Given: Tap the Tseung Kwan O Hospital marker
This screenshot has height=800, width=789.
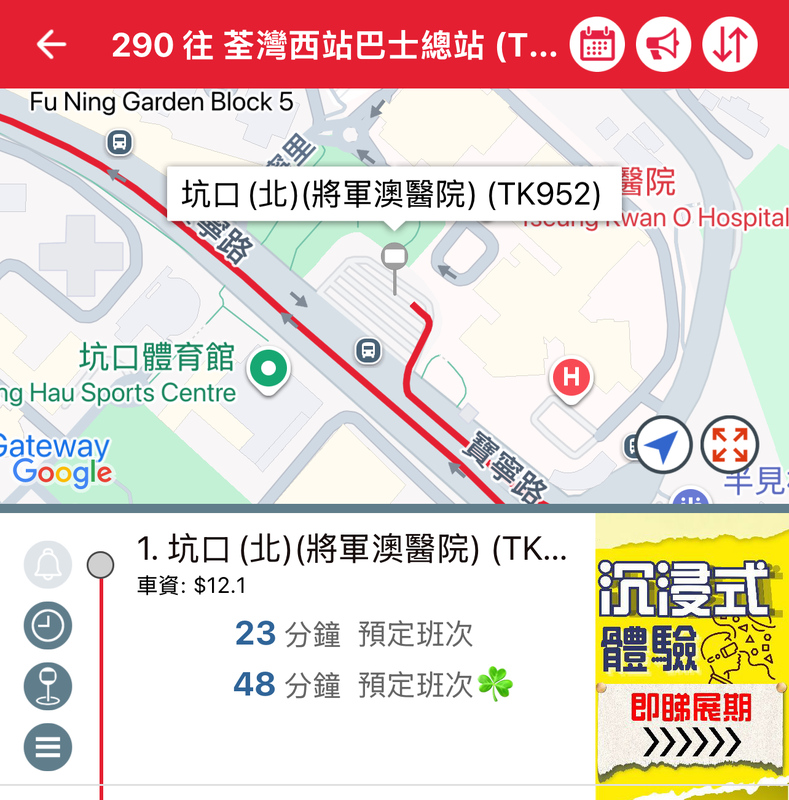Looking at the screenshot, I should pos(571,378).
